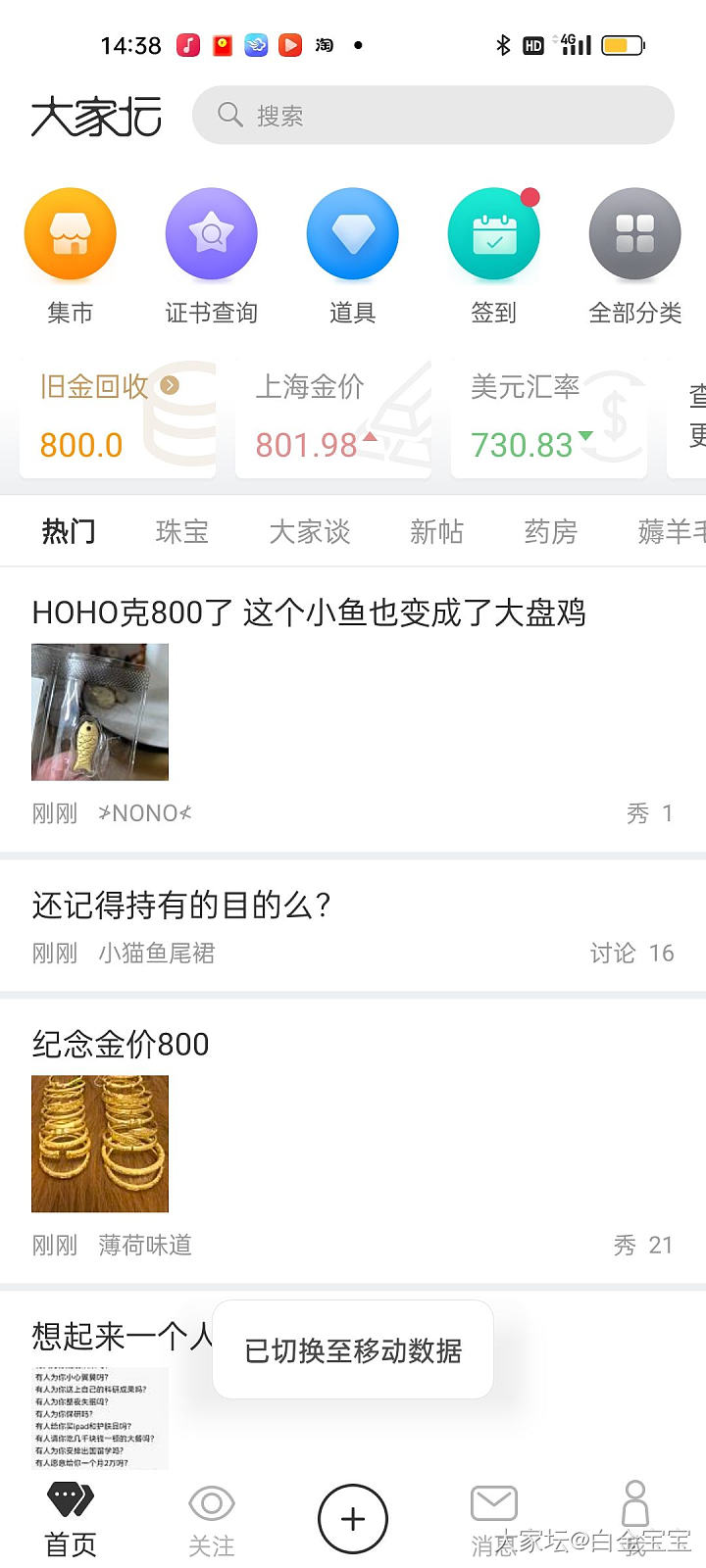Viewport: 706px width, 1568px height.
Task: Switch to the 新帖 tab
Action: click(x=436, y=532)
